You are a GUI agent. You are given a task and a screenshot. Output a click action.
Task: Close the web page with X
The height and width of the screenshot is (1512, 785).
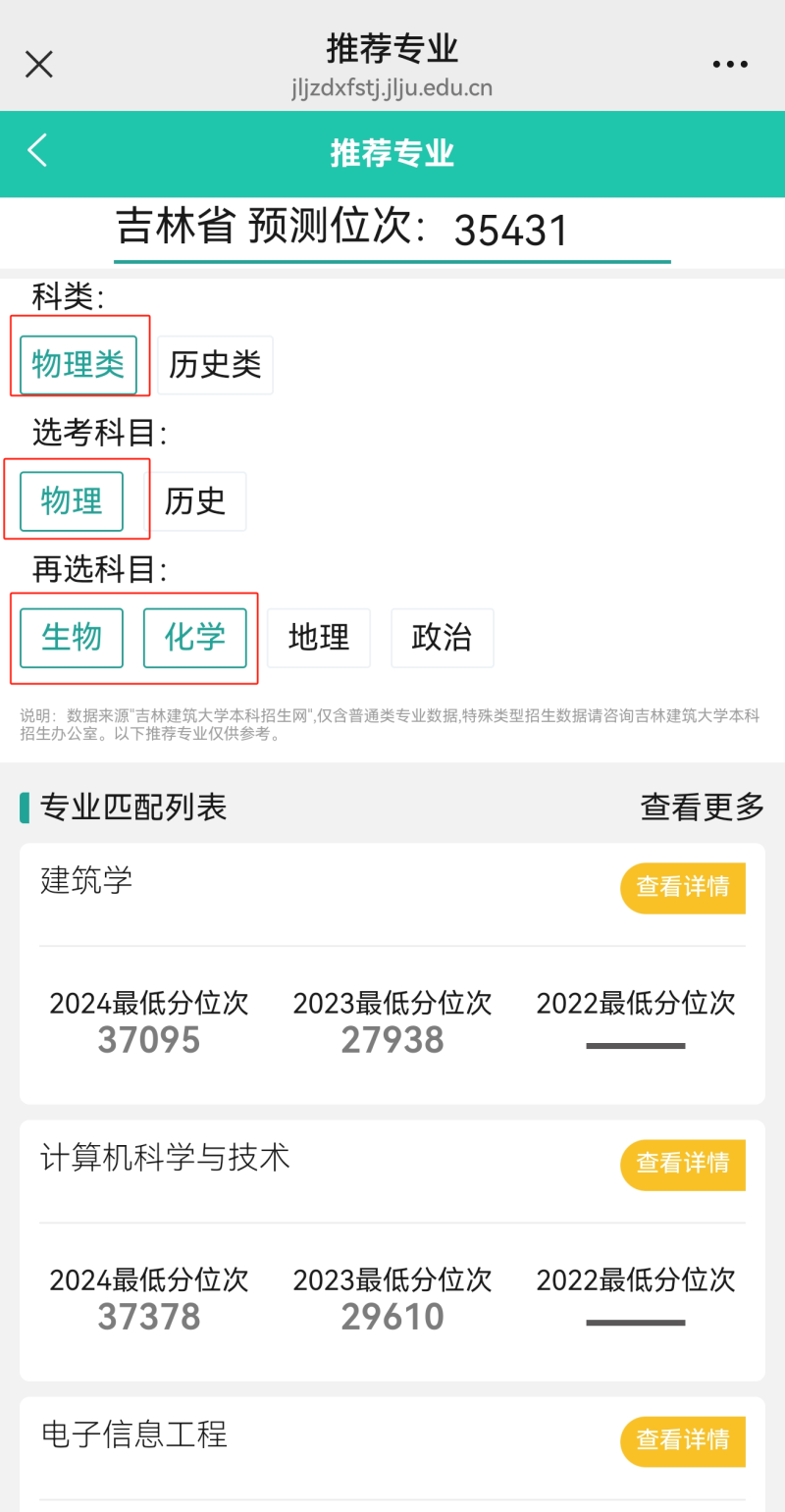click(x=39, y=65)
